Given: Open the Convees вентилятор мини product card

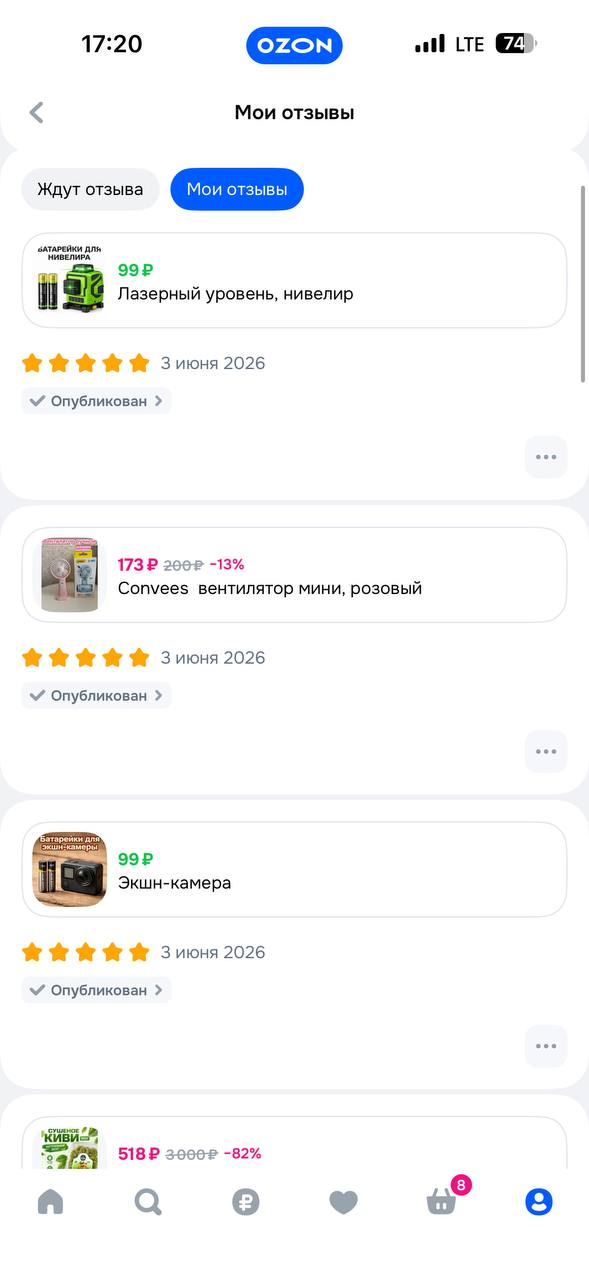Looking at the screenshot, I should 294,575.
